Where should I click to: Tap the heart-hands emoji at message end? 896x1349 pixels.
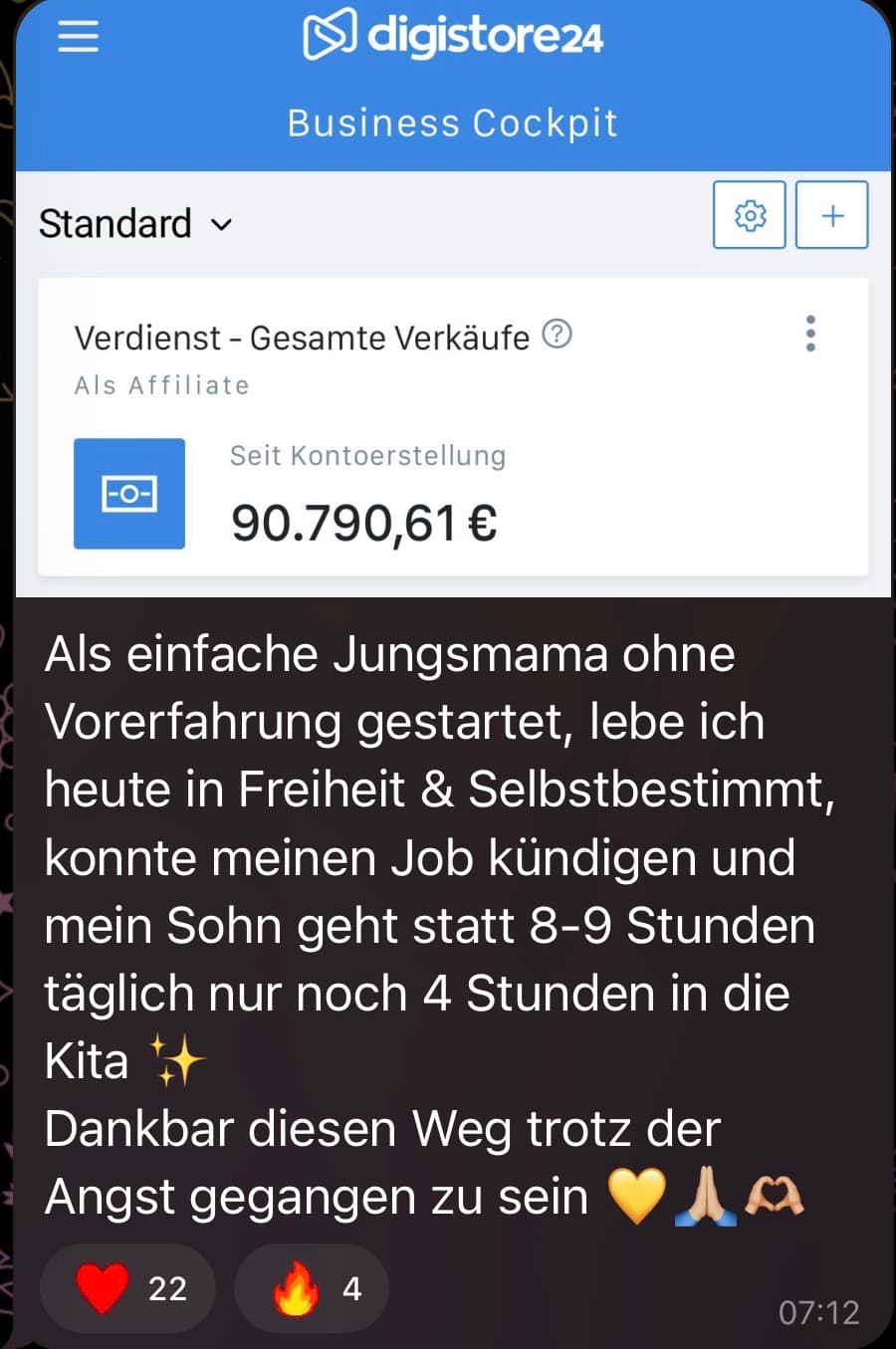click(x=778, y=1196)
